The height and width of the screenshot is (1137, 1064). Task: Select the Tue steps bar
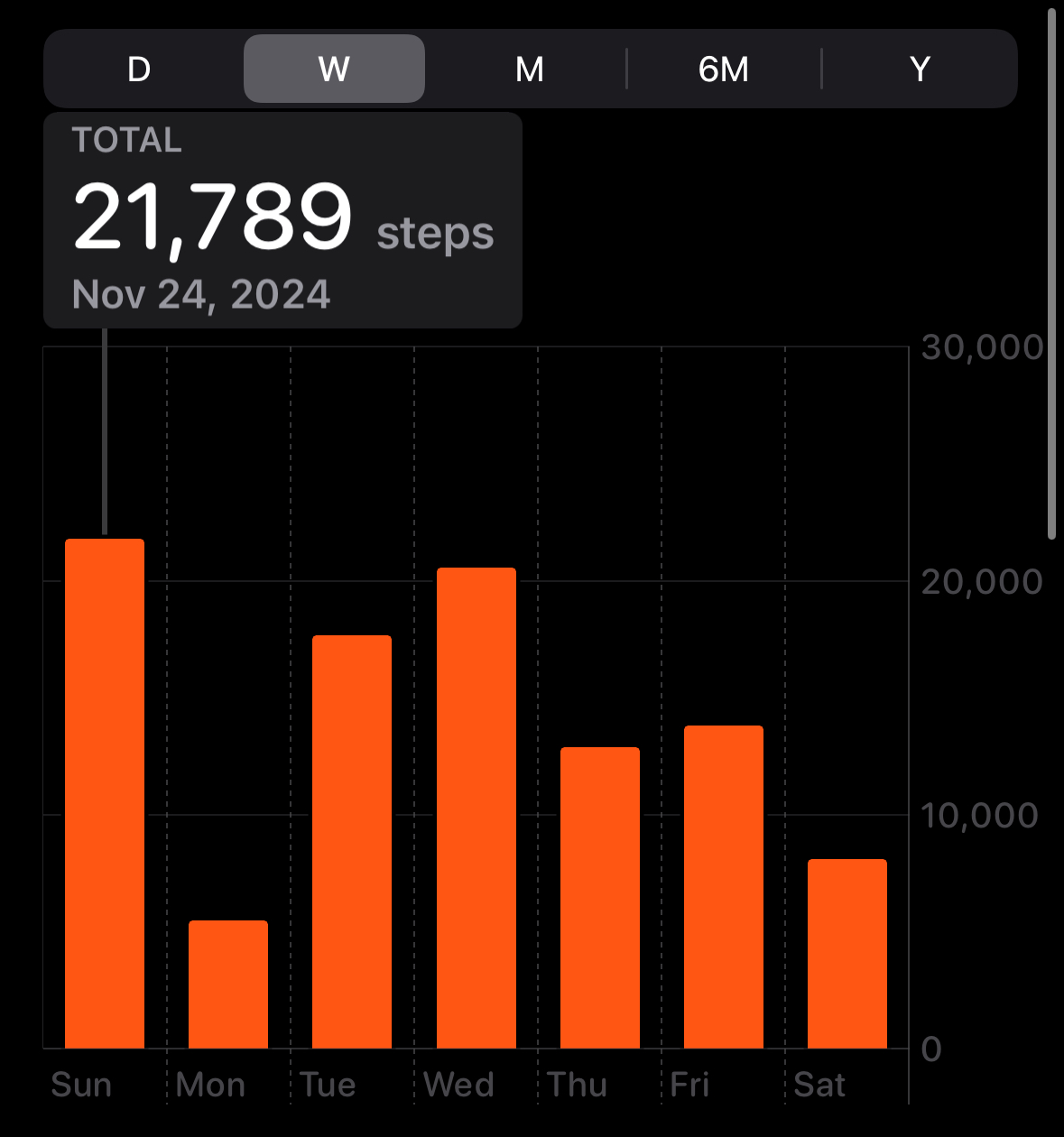click(x=352, y=842)
